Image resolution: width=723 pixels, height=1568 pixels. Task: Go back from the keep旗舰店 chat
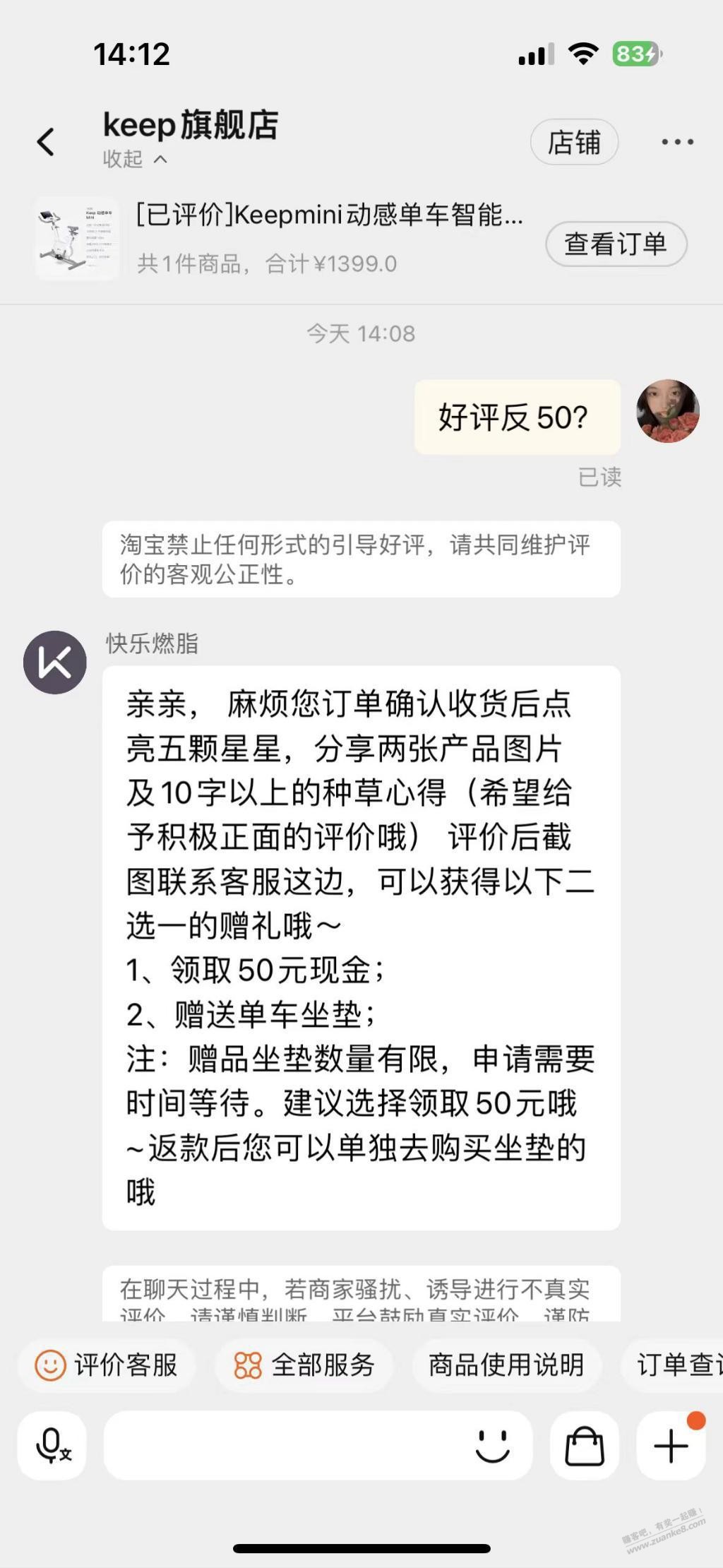pyautogui.click(x=46, y=142)
